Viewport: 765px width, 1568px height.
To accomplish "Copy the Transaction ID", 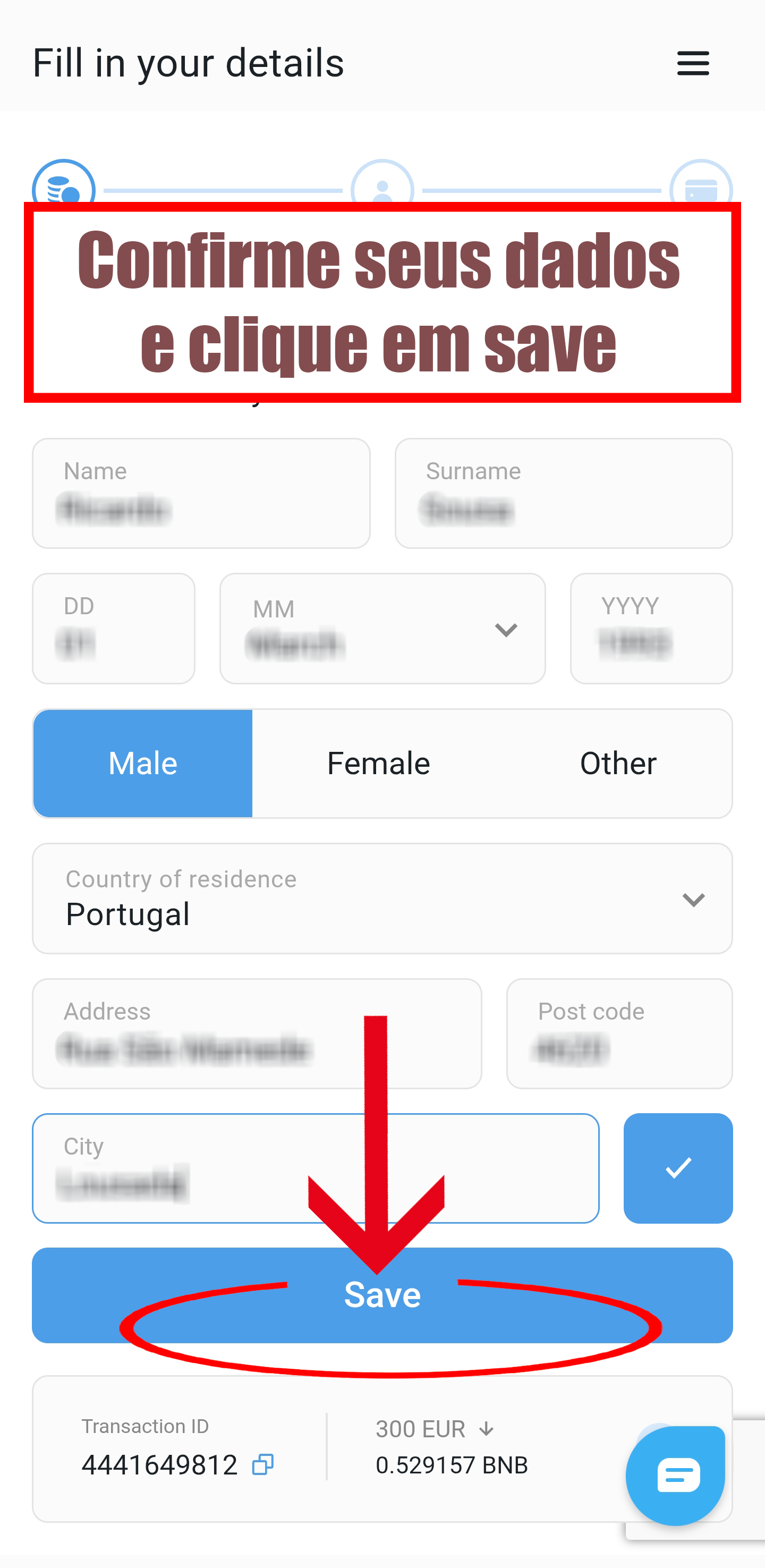I will click(x=263, y=1464).
